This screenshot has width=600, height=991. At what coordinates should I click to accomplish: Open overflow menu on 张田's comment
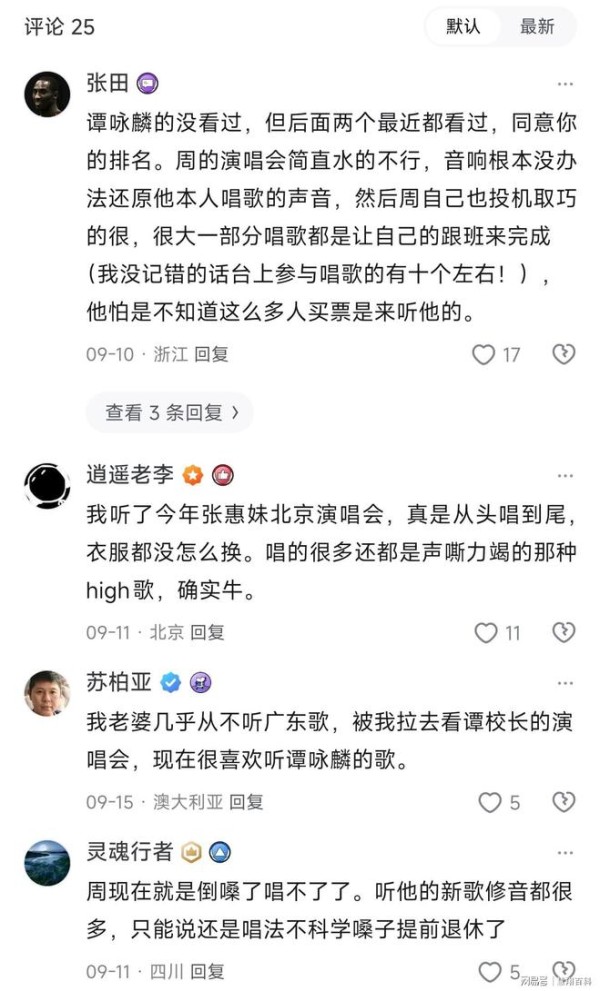pos(565,84)
